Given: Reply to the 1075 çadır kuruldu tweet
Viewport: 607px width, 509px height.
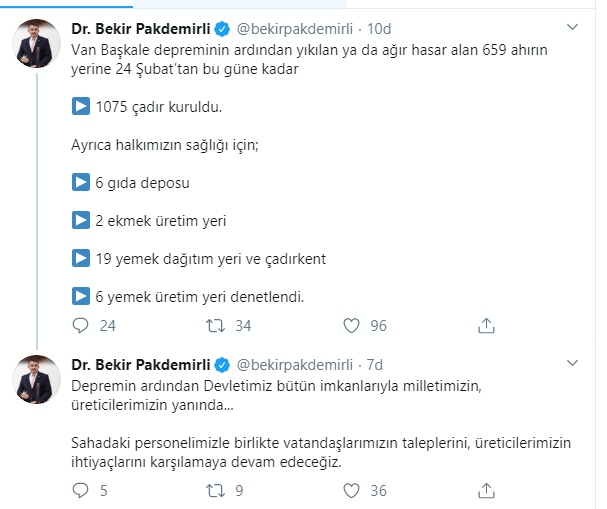Looking at the screenshot, I should point(82,325).
